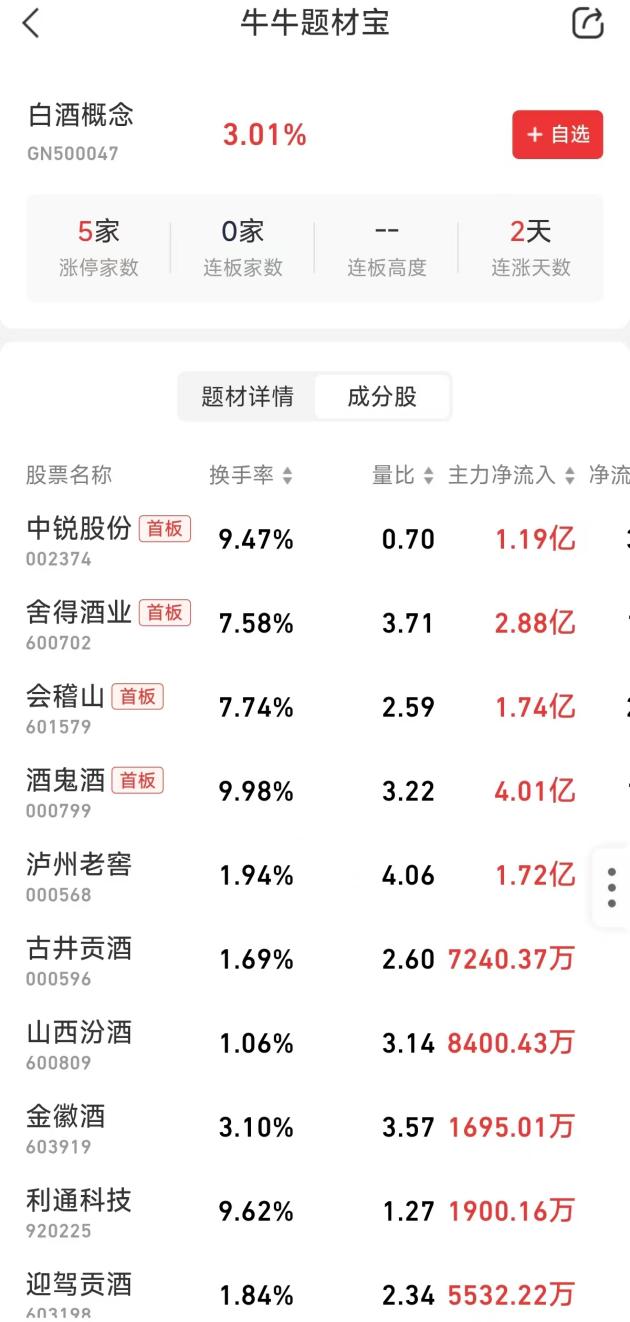This screenshot has height=1322, width=630.
Task: View the 利通科技 stock row
Action: point(79,1212)
